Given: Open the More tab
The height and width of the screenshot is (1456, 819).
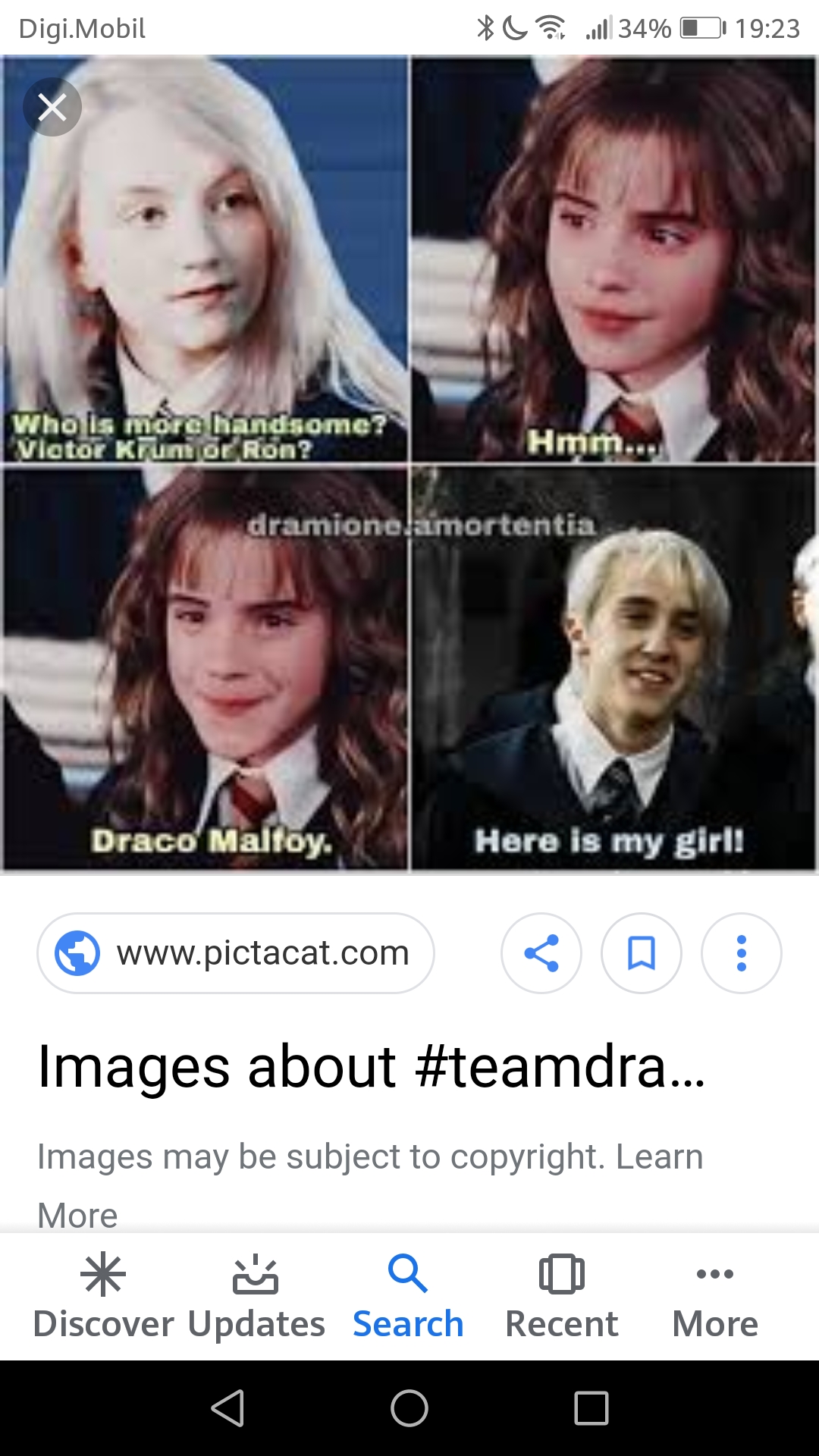Looking at the screenshot, I should coord(714,1297).
